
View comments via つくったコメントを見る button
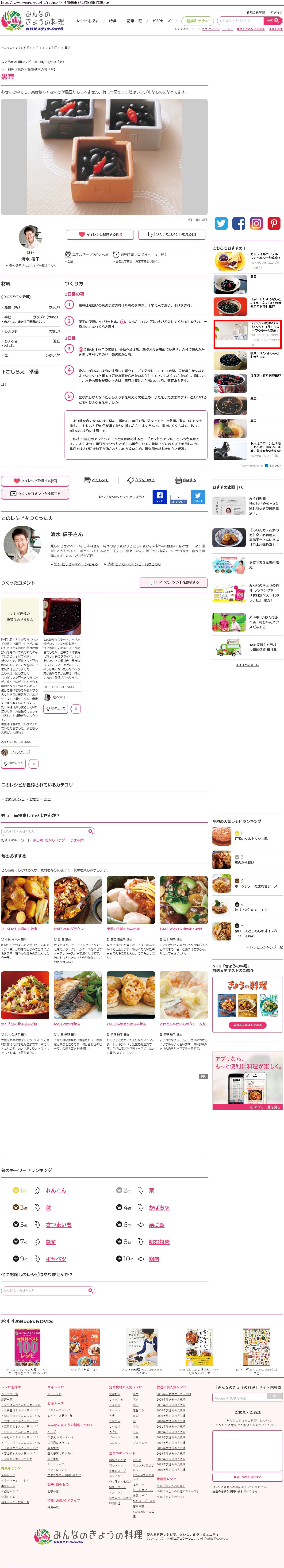tap(172, 234)
